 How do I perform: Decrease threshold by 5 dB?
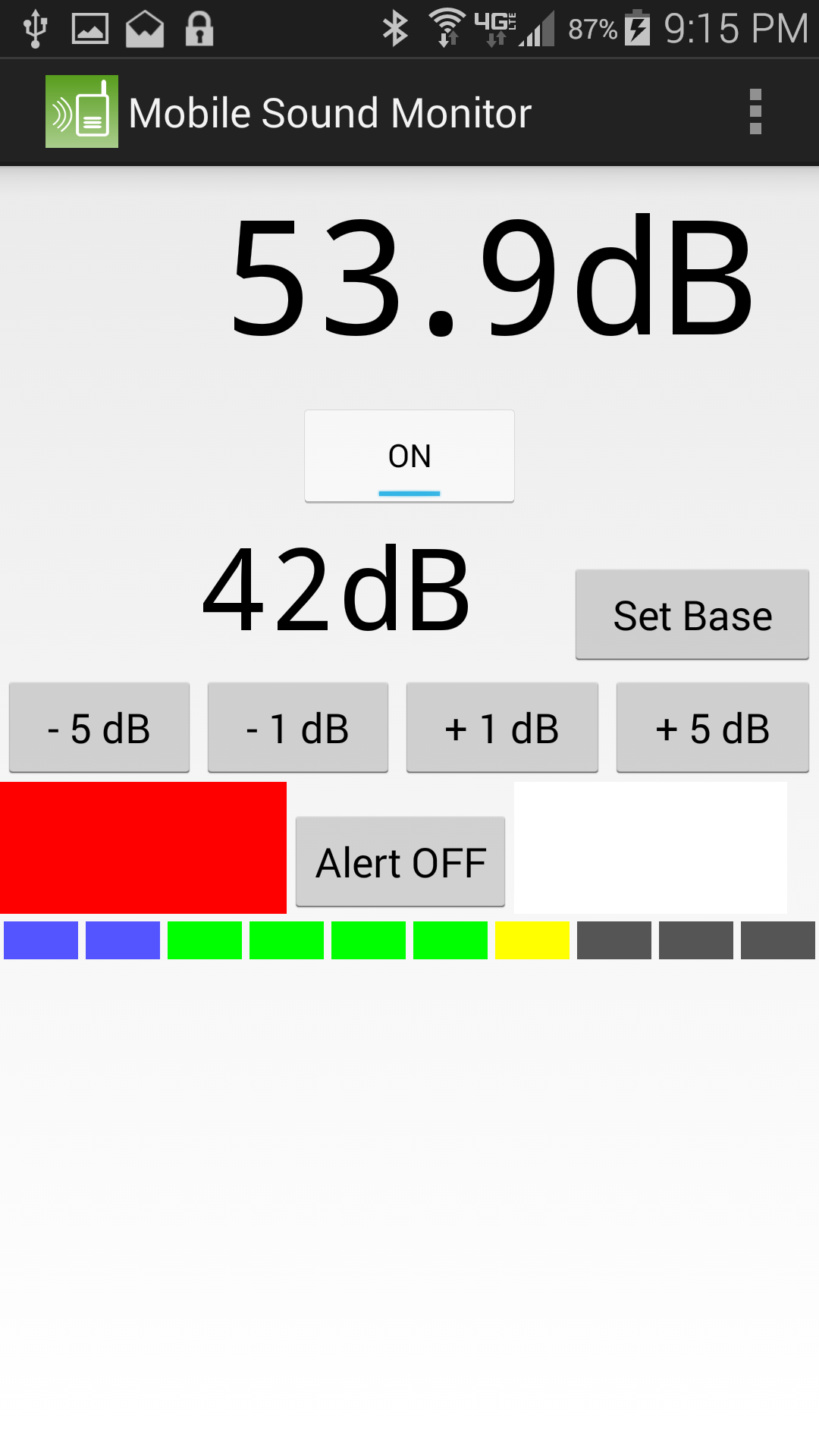(99, 726)
